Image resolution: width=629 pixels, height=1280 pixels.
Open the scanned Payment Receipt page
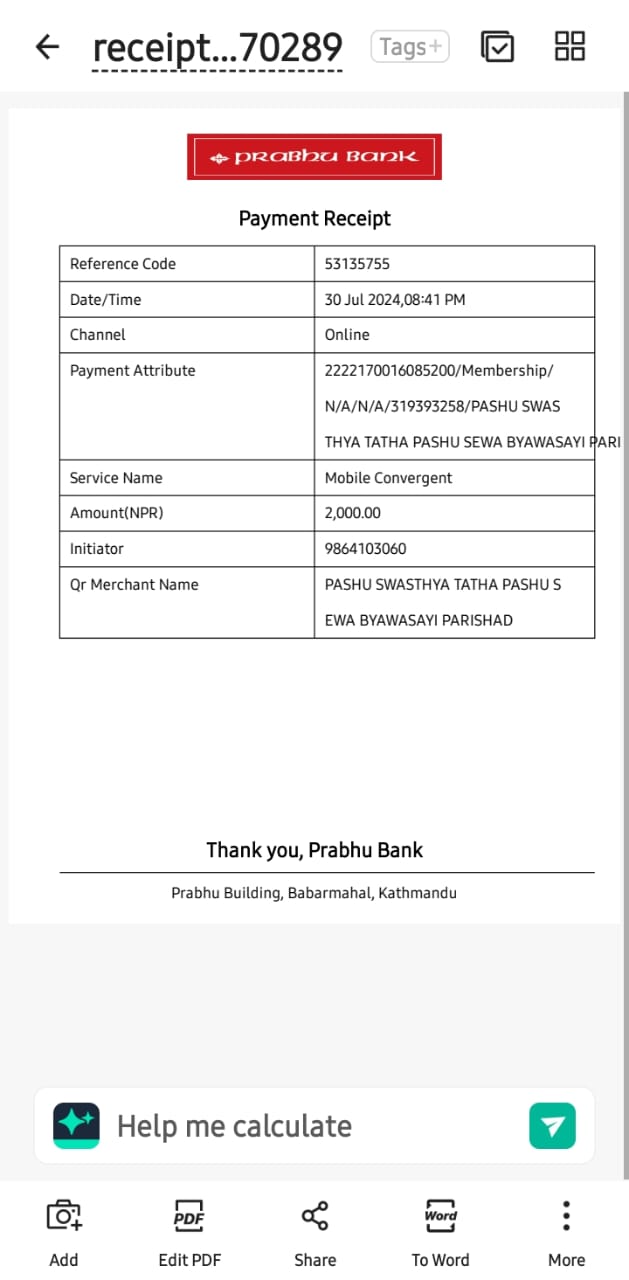pyautogui.click(x=314, y=516)
